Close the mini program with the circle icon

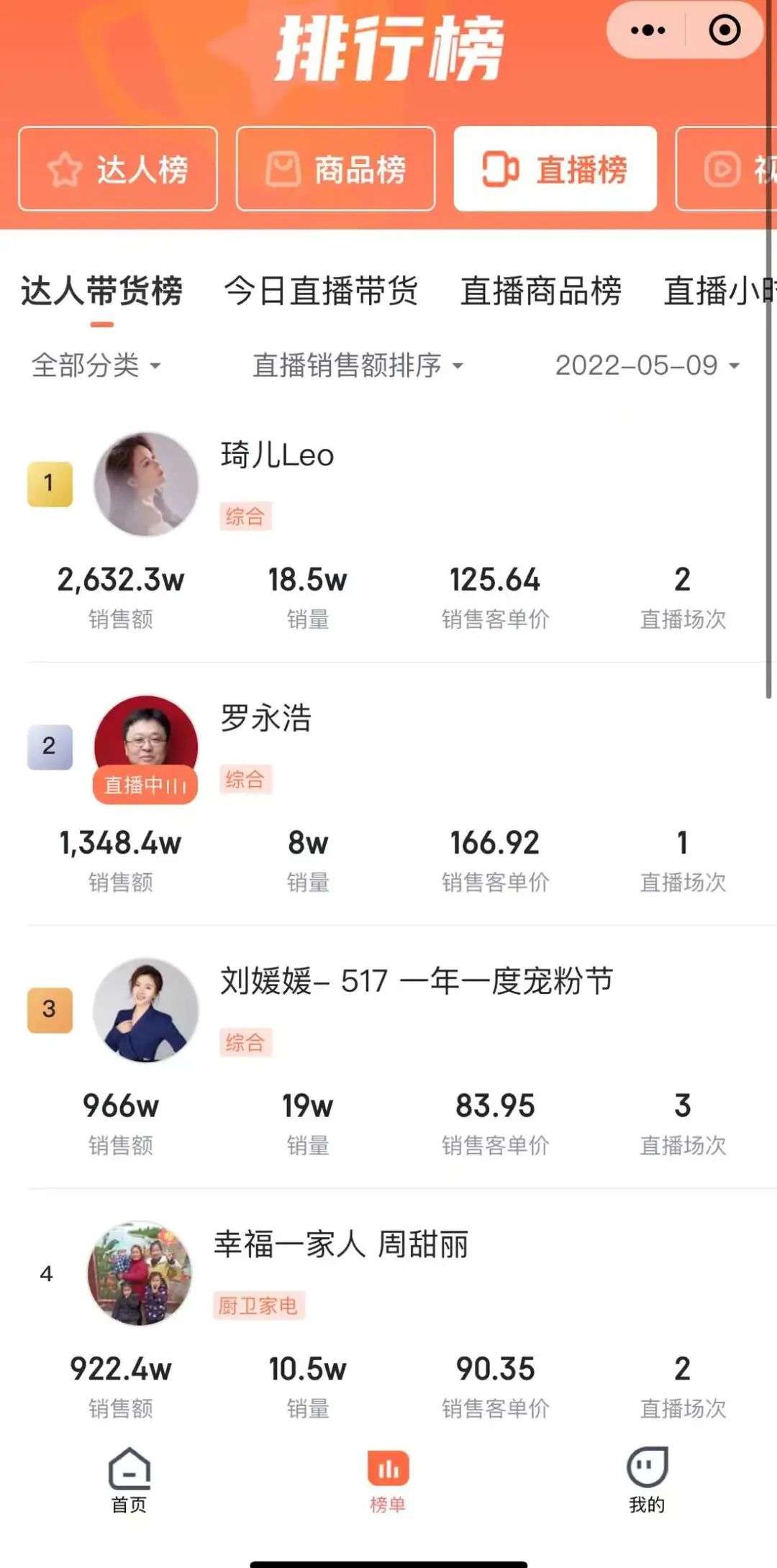coord(724,30)
